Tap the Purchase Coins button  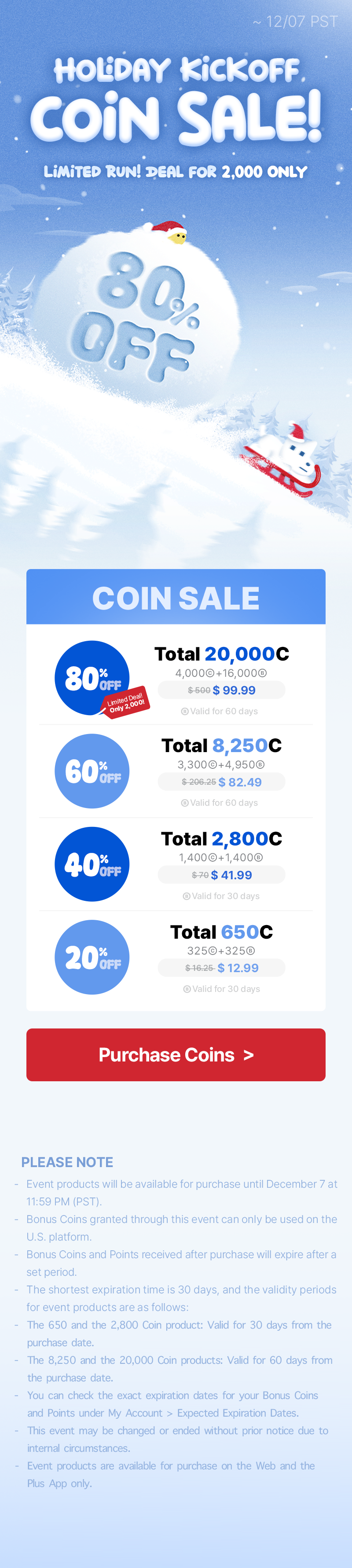click(176, 1054)
